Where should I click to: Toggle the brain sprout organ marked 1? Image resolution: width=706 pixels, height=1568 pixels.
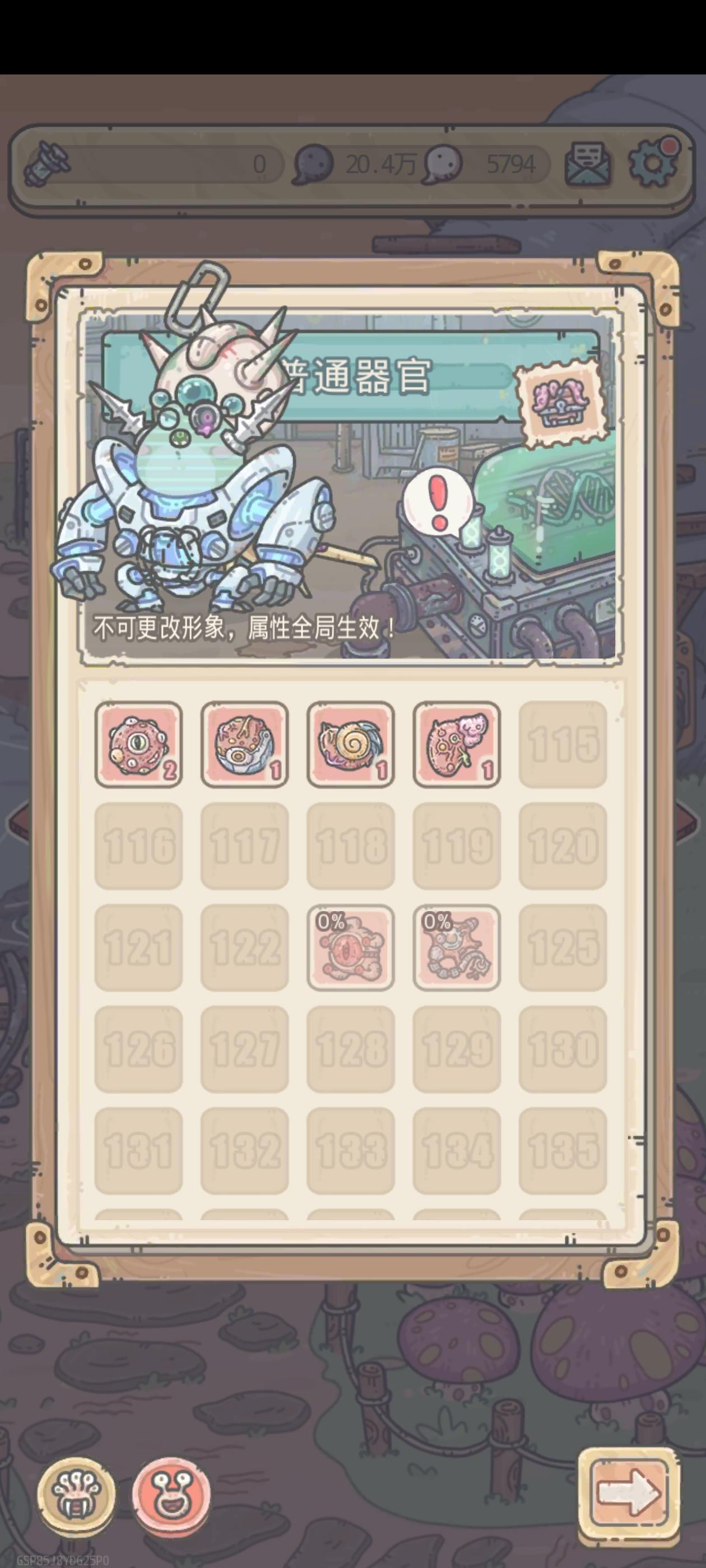[x=456, y=744]
